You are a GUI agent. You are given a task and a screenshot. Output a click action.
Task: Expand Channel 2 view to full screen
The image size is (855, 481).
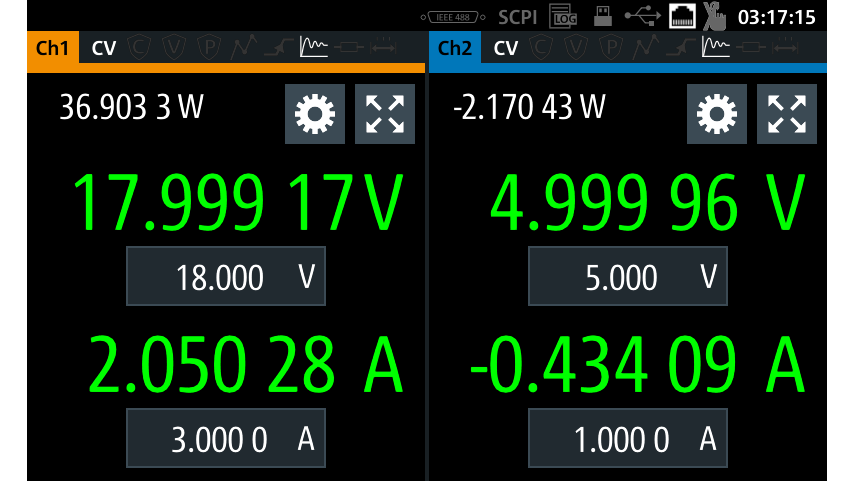click(788, 114)
